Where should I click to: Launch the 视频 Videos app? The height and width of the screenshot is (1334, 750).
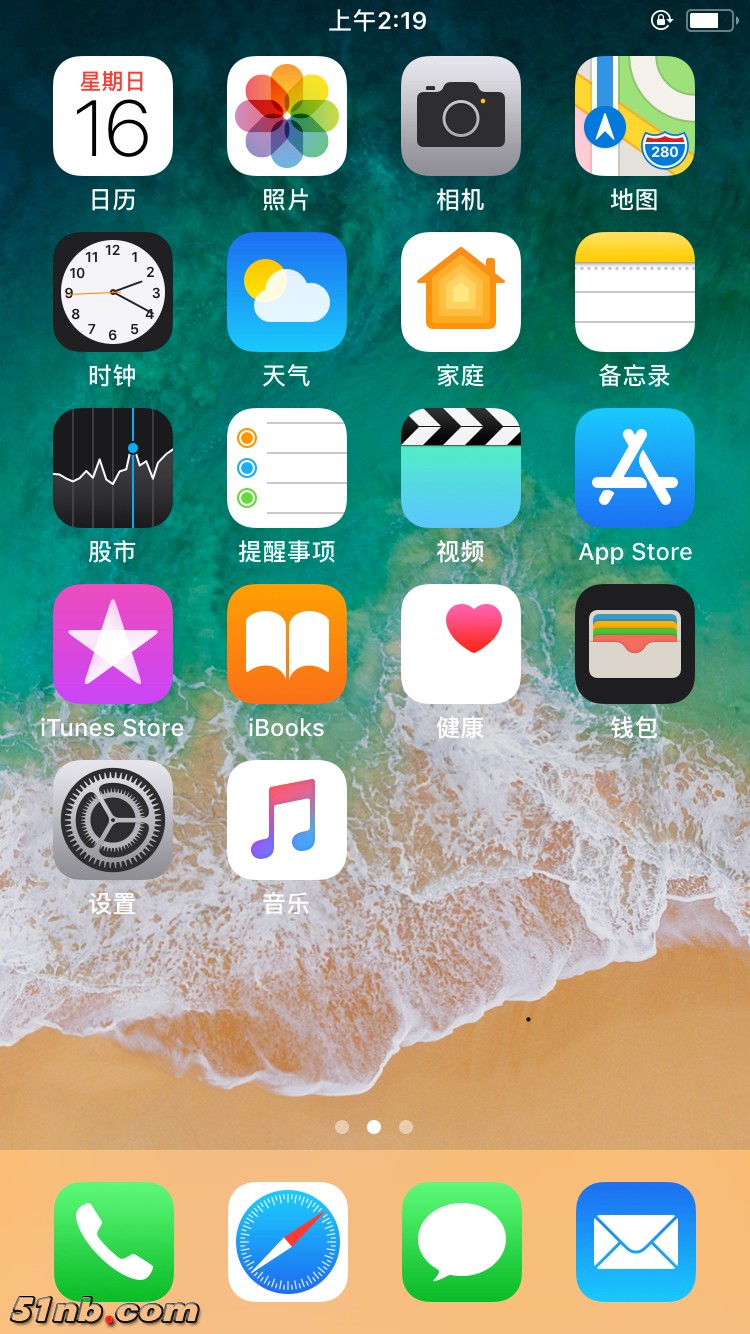tap(461, 468)
